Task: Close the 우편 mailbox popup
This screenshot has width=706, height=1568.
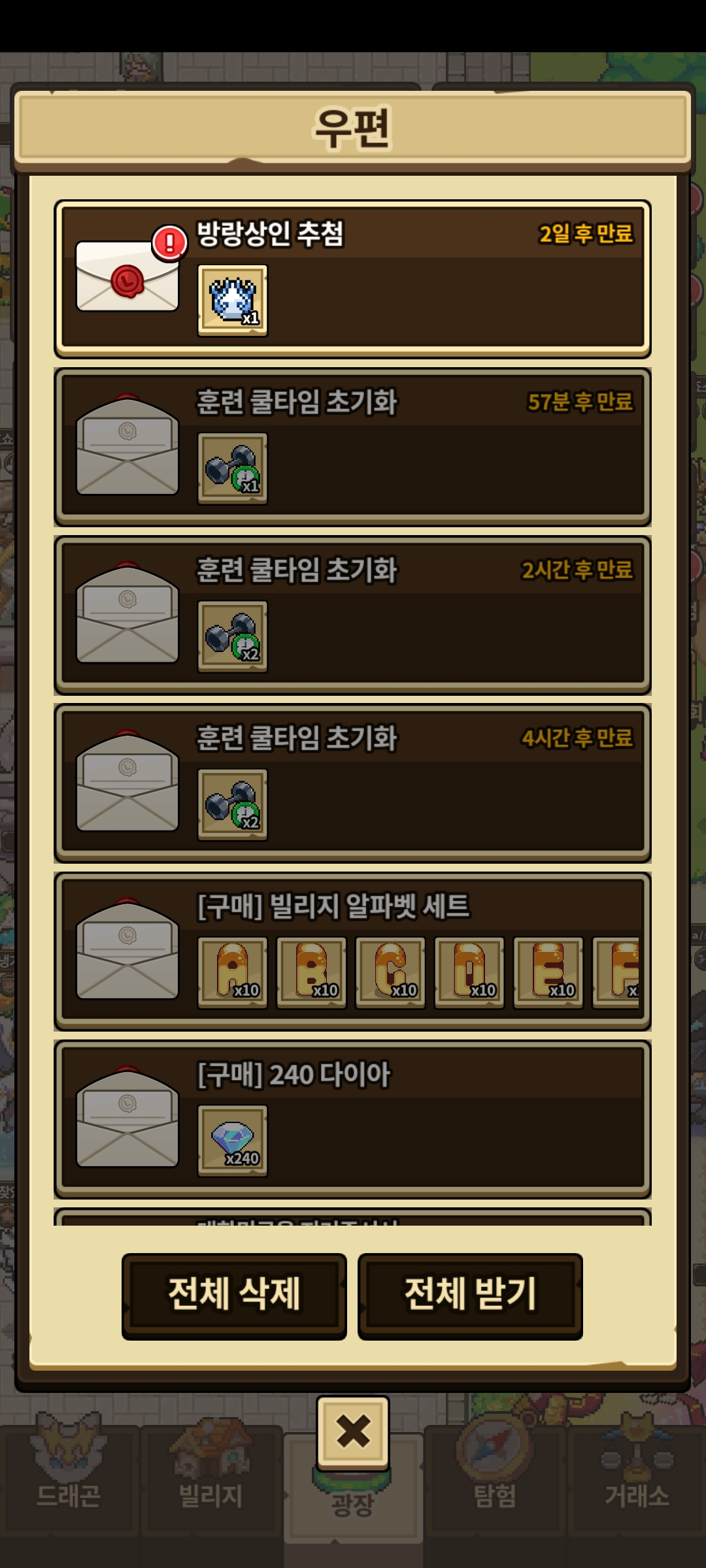Action: click(x=353, y=1432)
